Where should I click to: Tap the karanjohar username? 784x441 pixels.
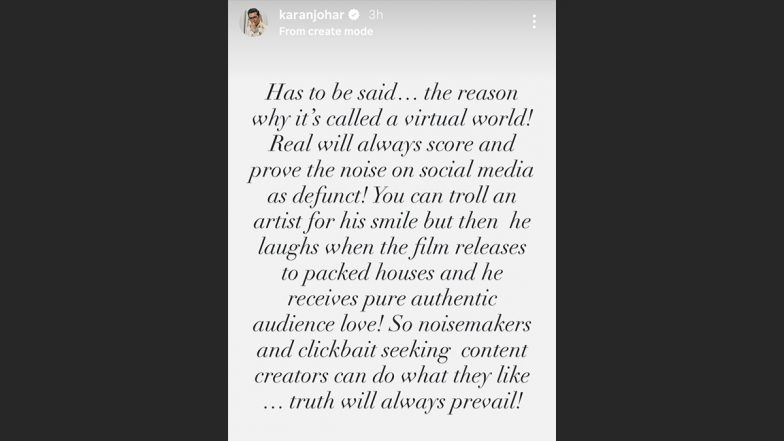310,15
